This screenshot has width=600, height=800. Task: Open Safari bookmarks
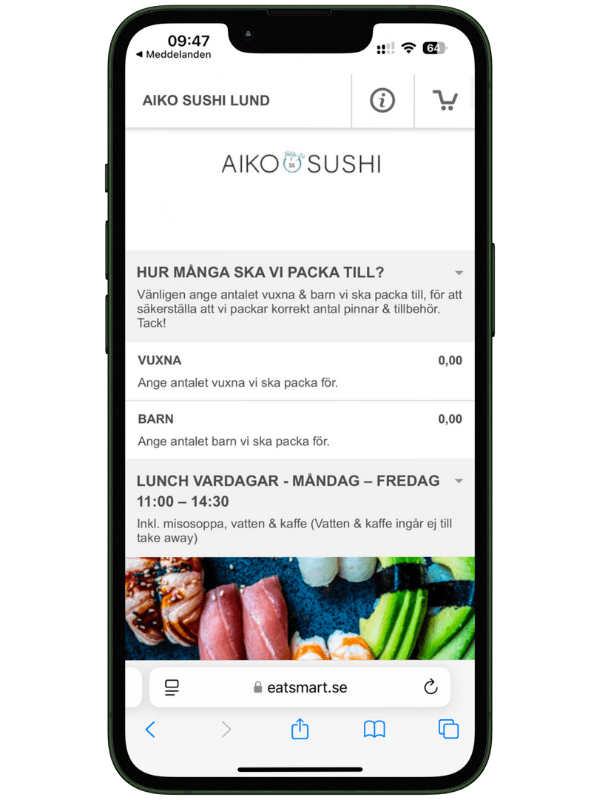[374, 730]
